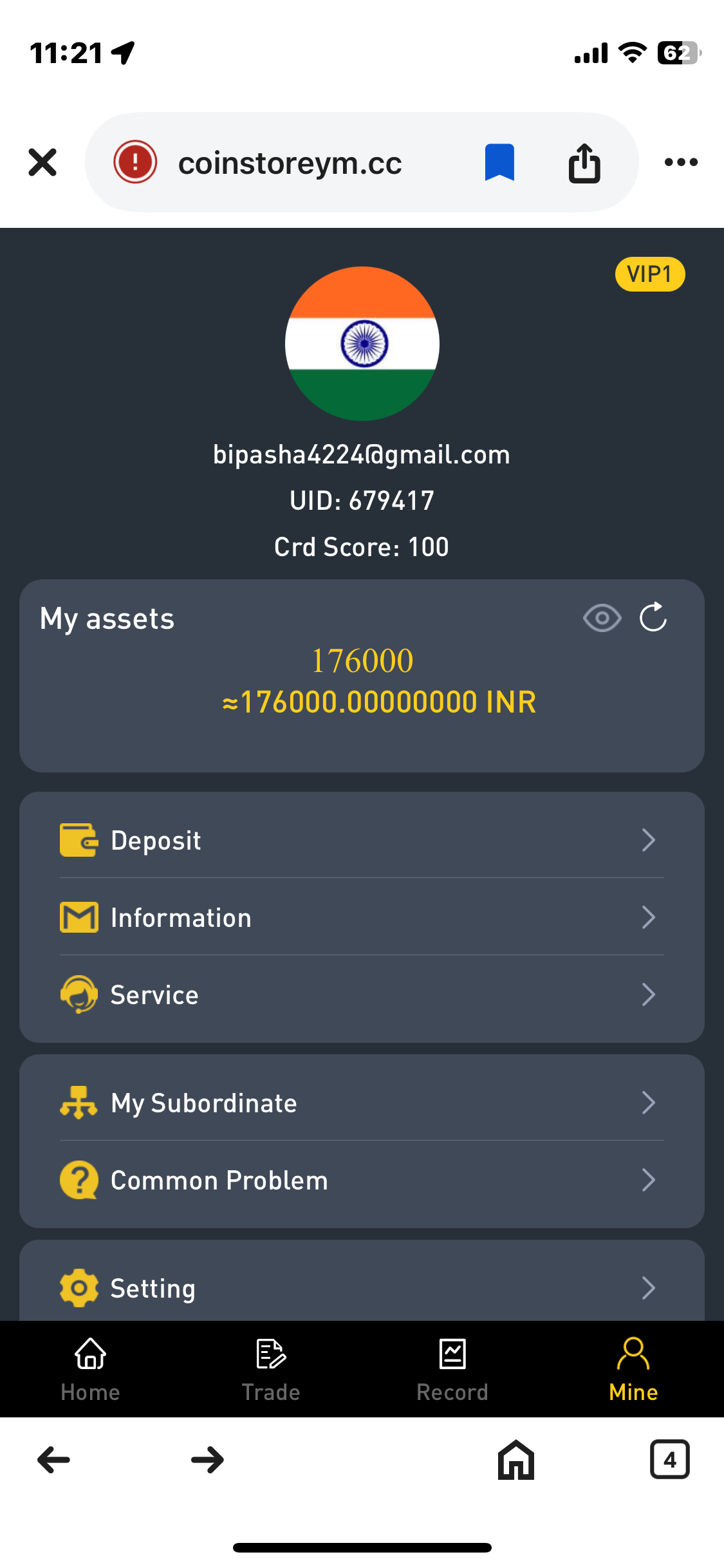Open Common Problem help
Viewport: 724px width, 1568px height.
coord(362,1180)
